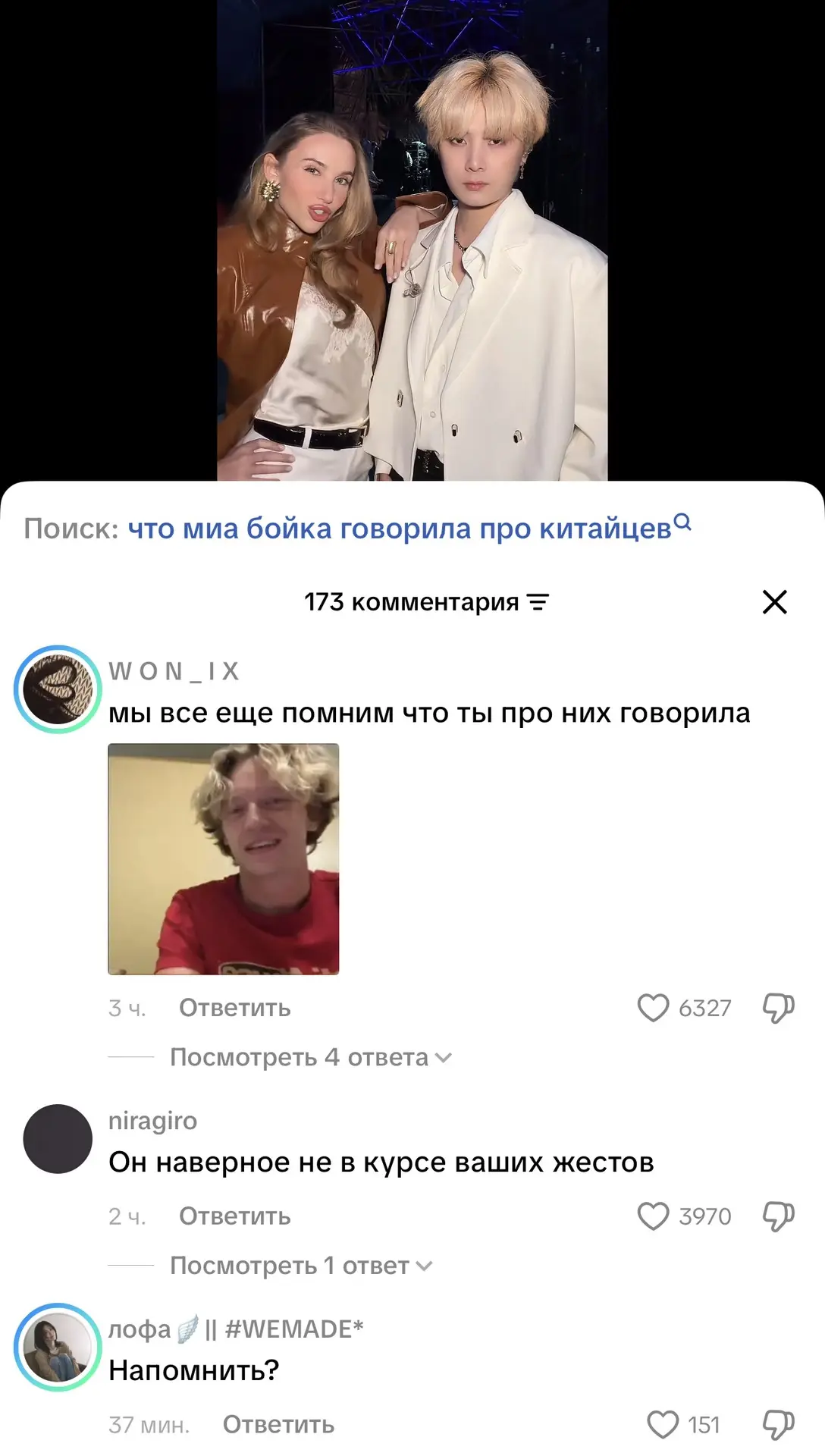Image resolution: width=825 pixels, height=1456 pixels.
Task: Like WON_IX's comment
Action: [x=653, y=1008]
